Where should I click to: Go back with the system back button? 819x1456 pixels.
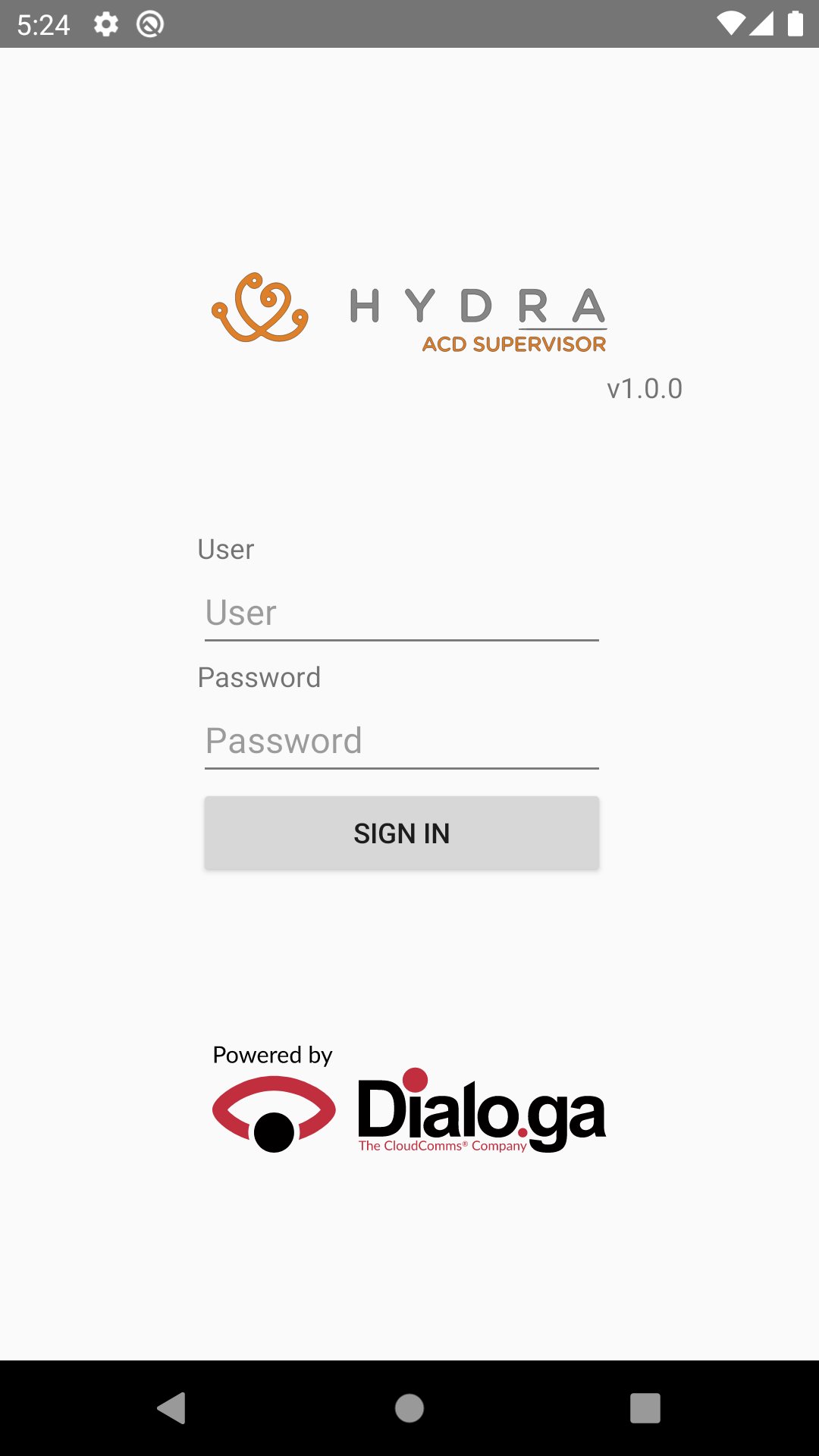click(172, 1408)
